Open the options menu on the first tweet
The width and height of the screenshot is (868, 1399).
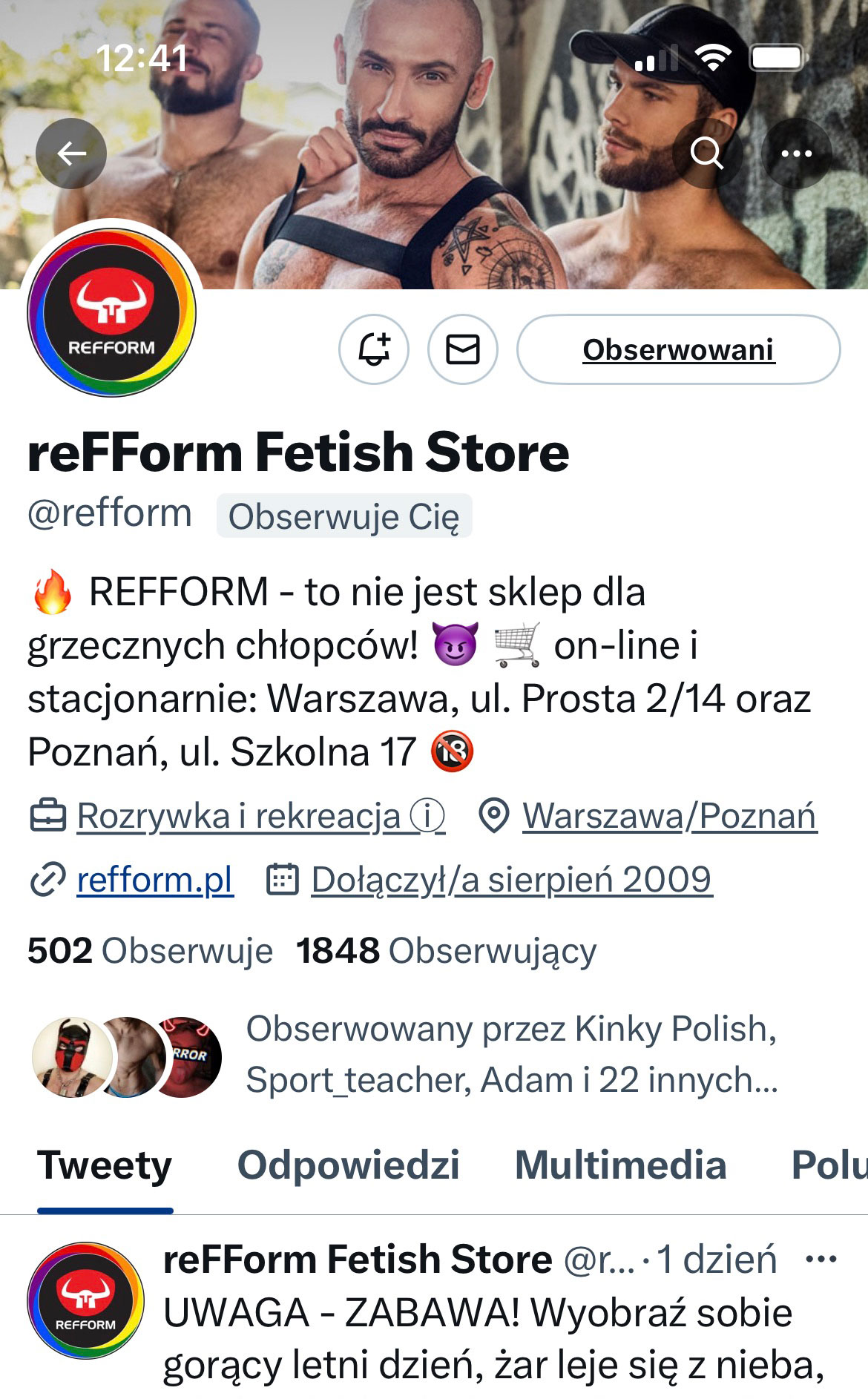pos(821,1259)
